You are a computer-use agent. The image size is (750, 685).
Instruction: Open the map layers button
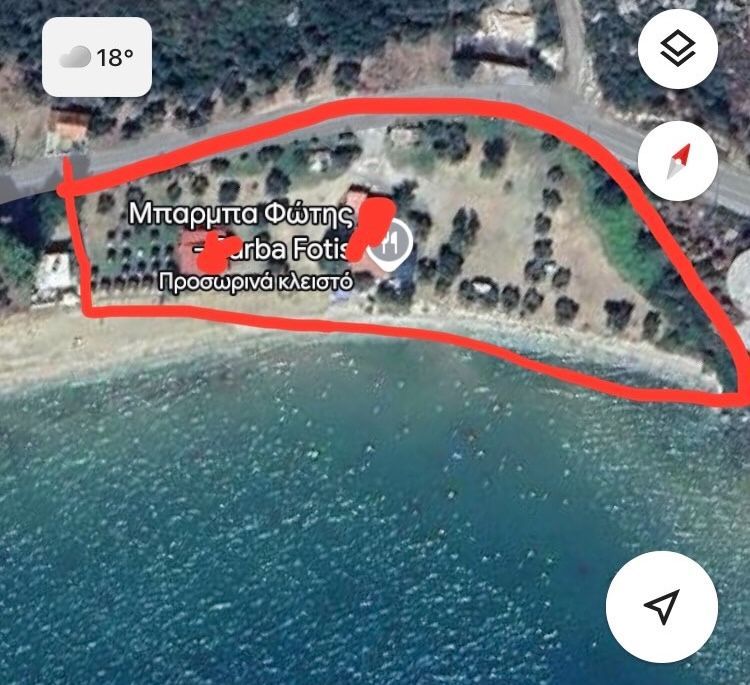[677, 48]
